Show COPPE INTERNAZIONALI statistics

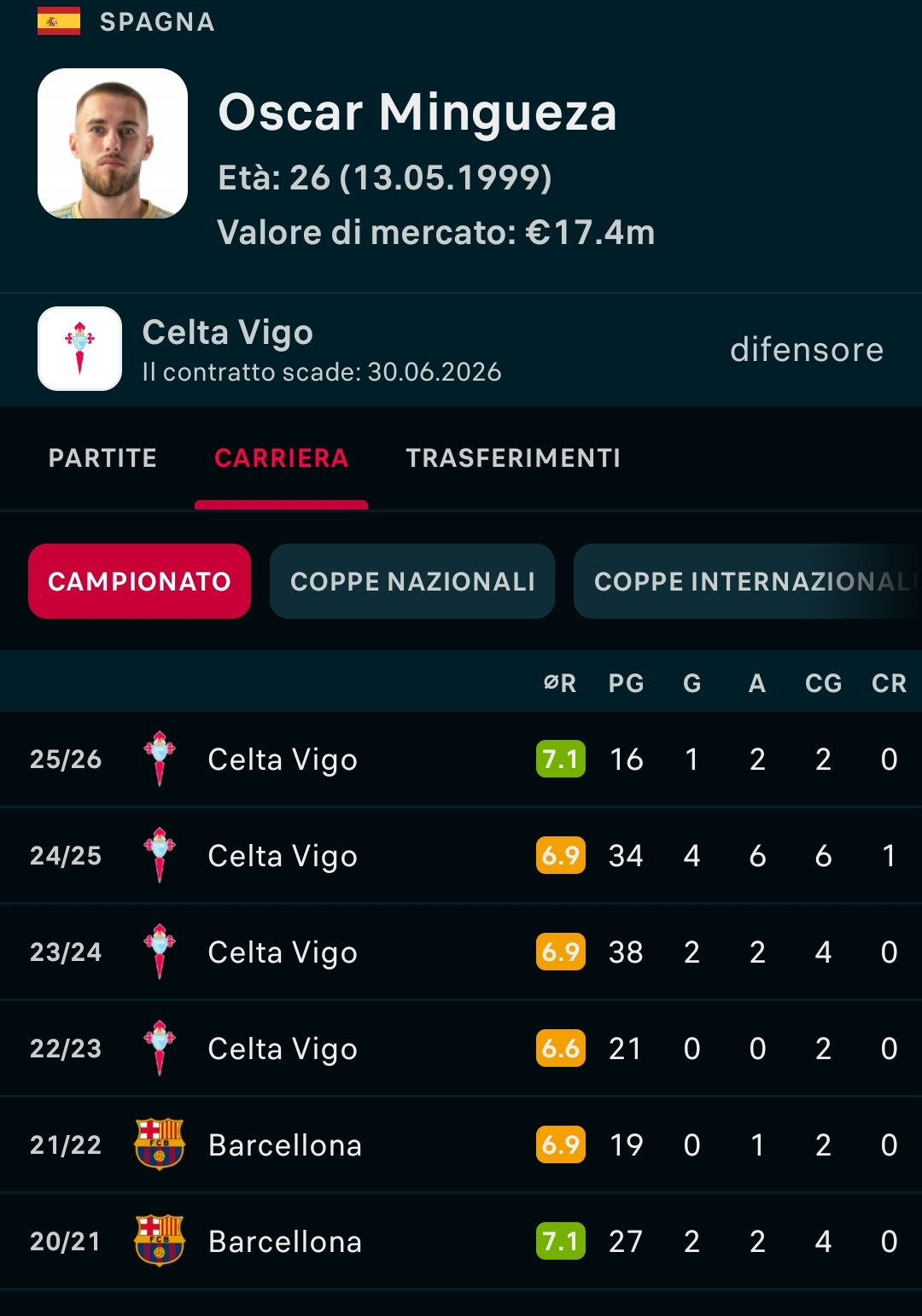[x=748, y=581]
